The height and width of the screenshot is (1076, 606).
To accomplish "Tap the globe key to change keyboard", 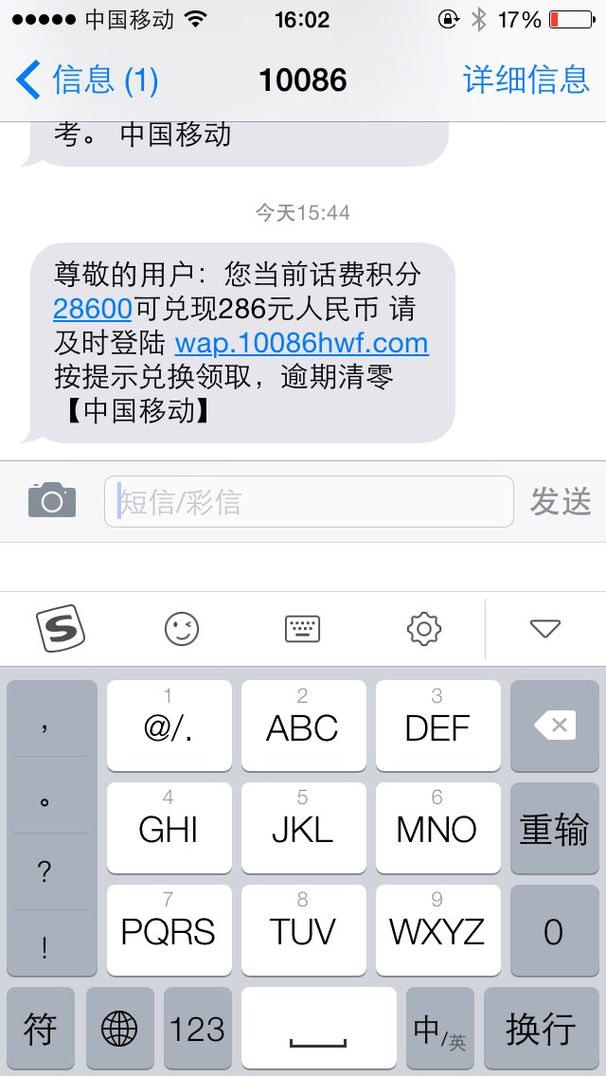I will 119,1028.
